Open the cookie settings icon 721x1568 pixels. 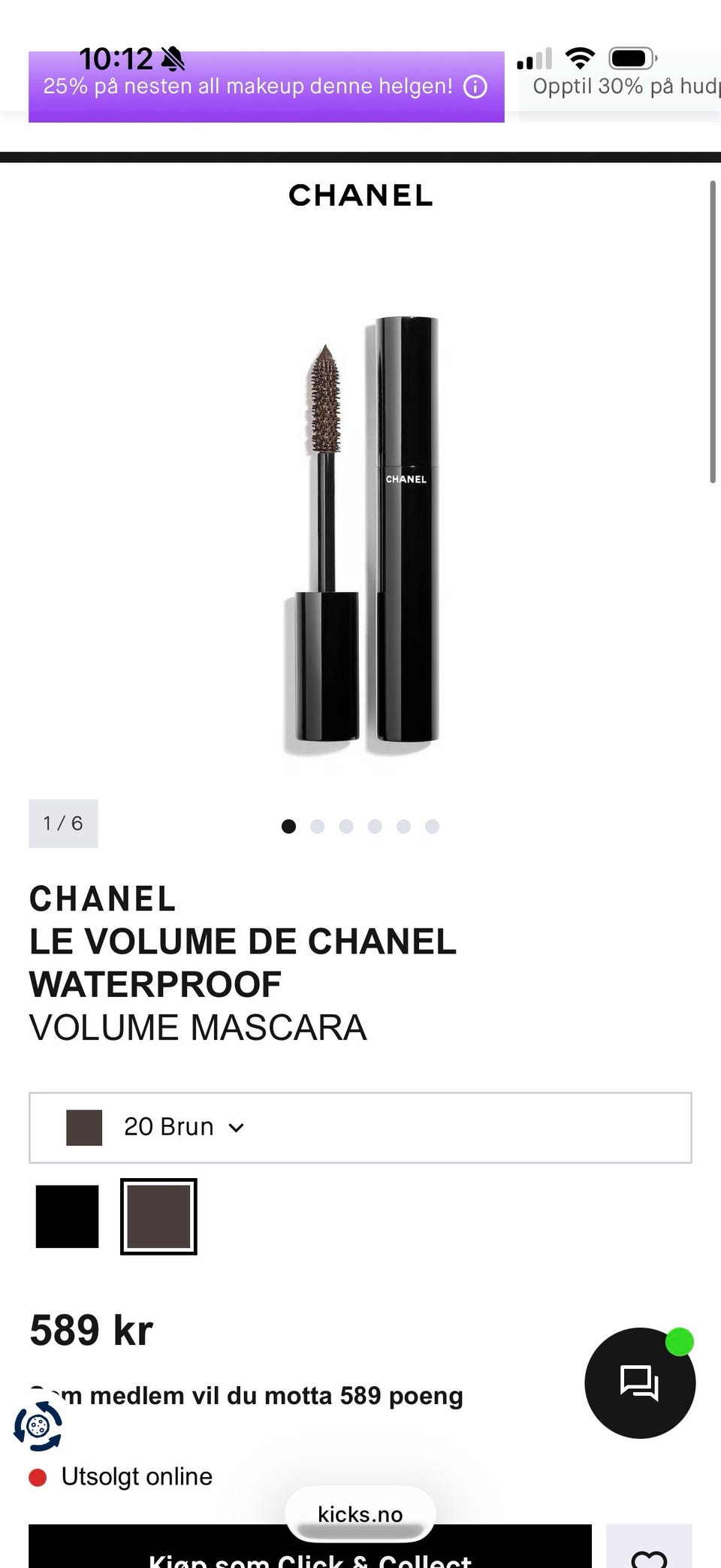38,1425
